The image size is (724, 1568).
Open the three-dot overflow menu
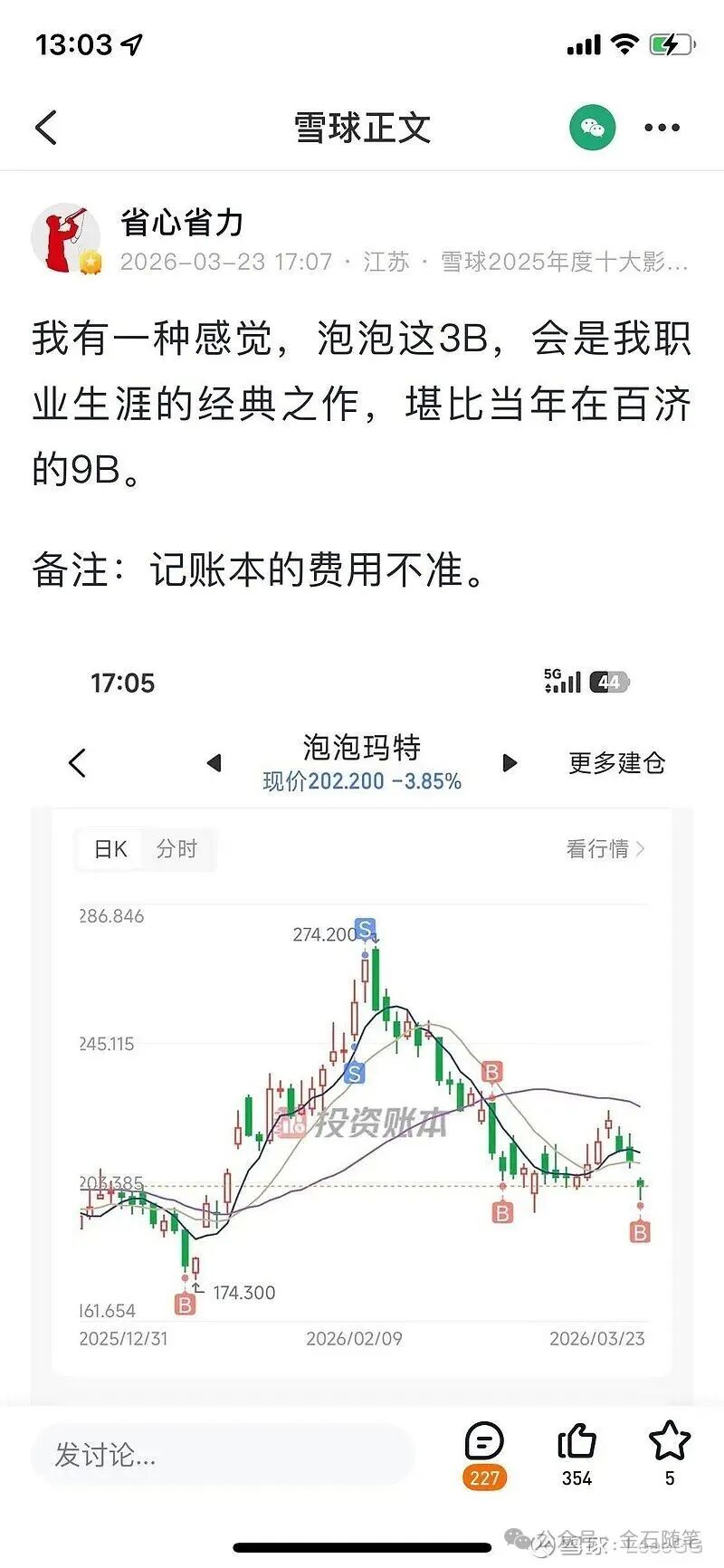tap(662, 128)
